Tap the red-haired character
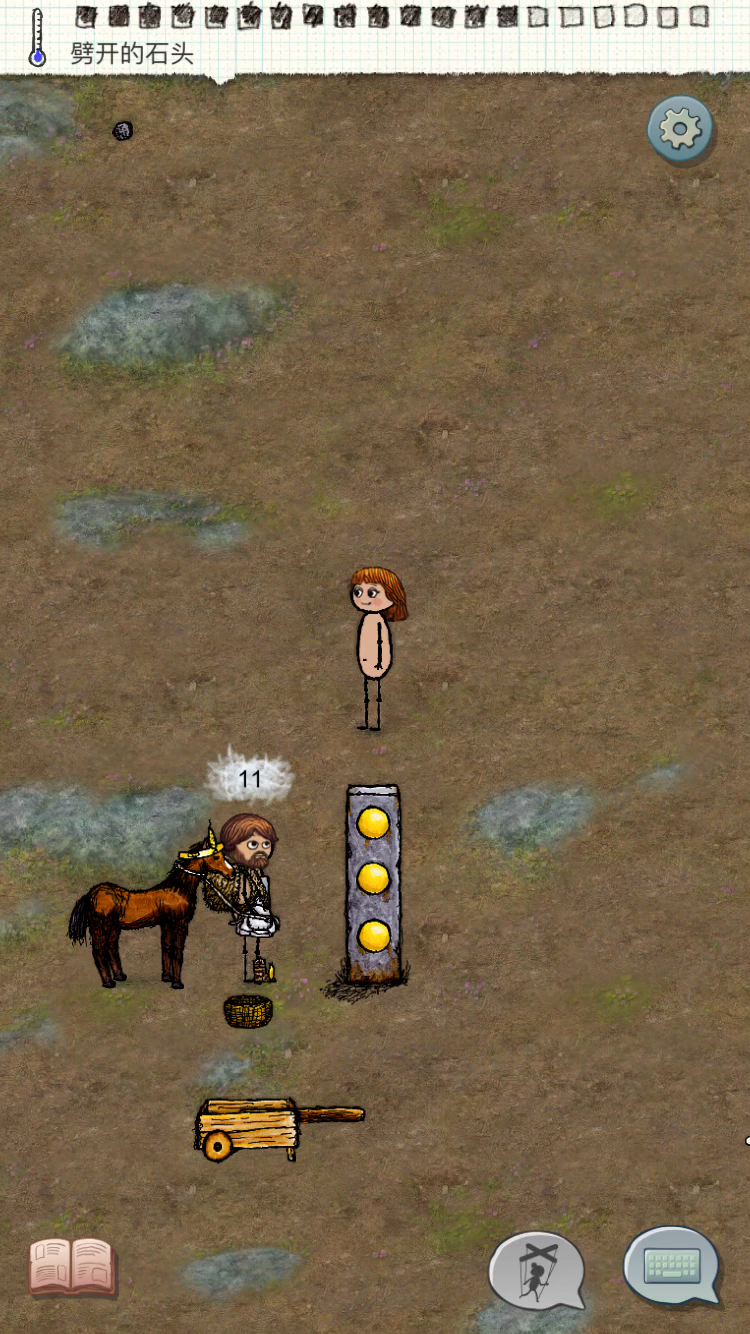 [376, 647]
